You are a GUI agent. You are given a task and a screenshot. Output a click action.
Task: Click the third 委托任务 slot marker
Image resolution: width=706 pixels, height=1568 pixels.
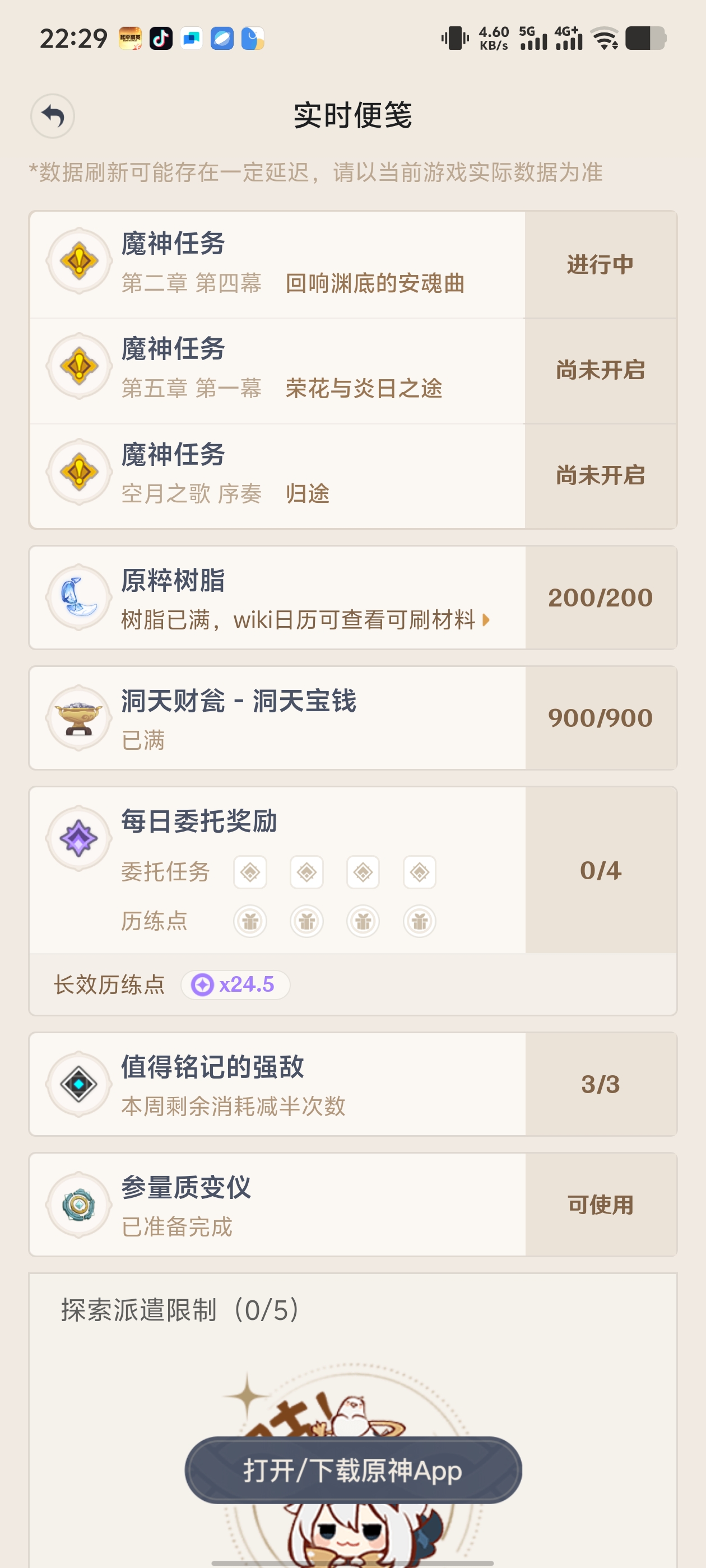(x=363, y=872)
